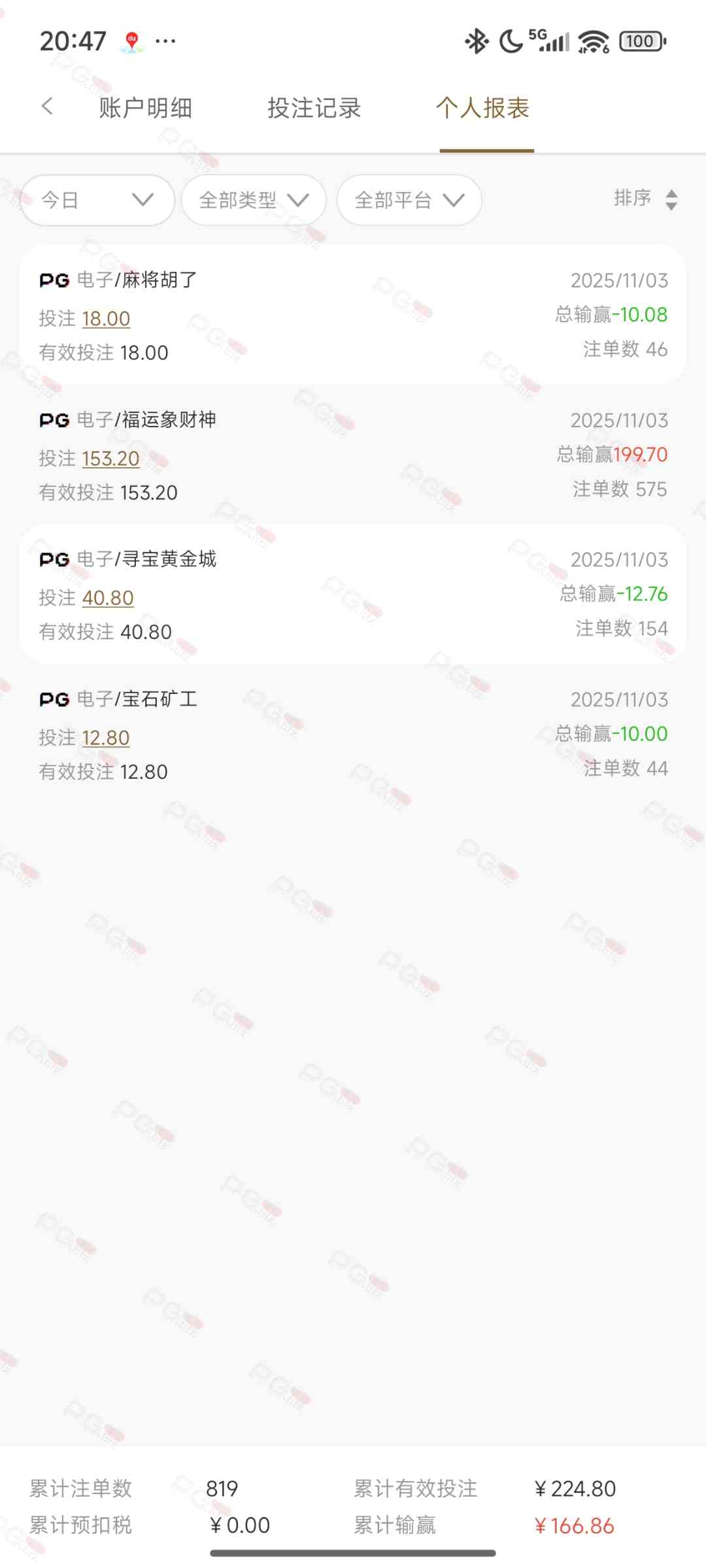This screenshot has width=706, height=1568.
Task: Go back using the top-left arrow
Action: tap(47, 106)
